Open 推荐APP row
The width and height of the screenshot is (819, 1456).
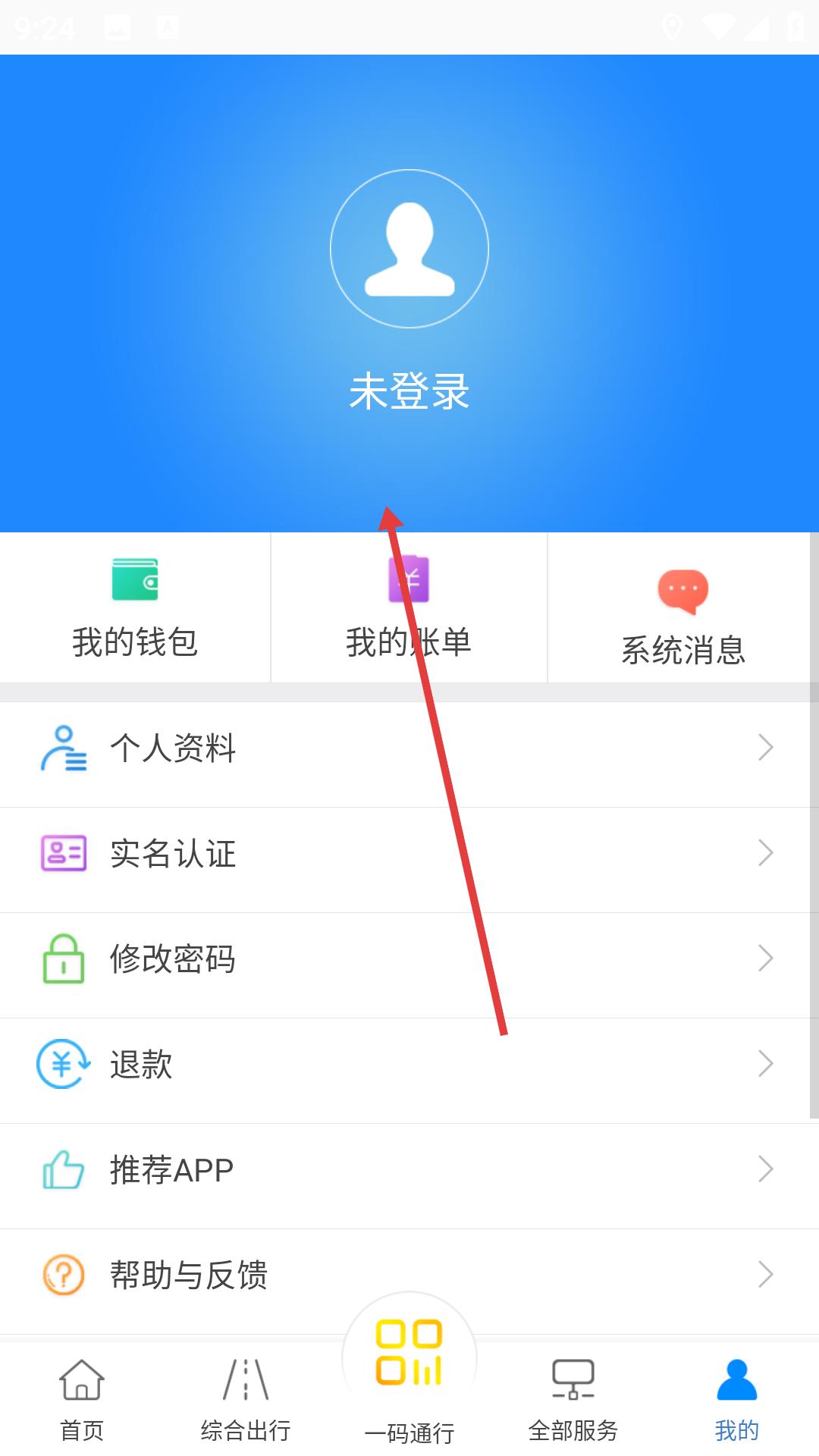coord(409,1169)
